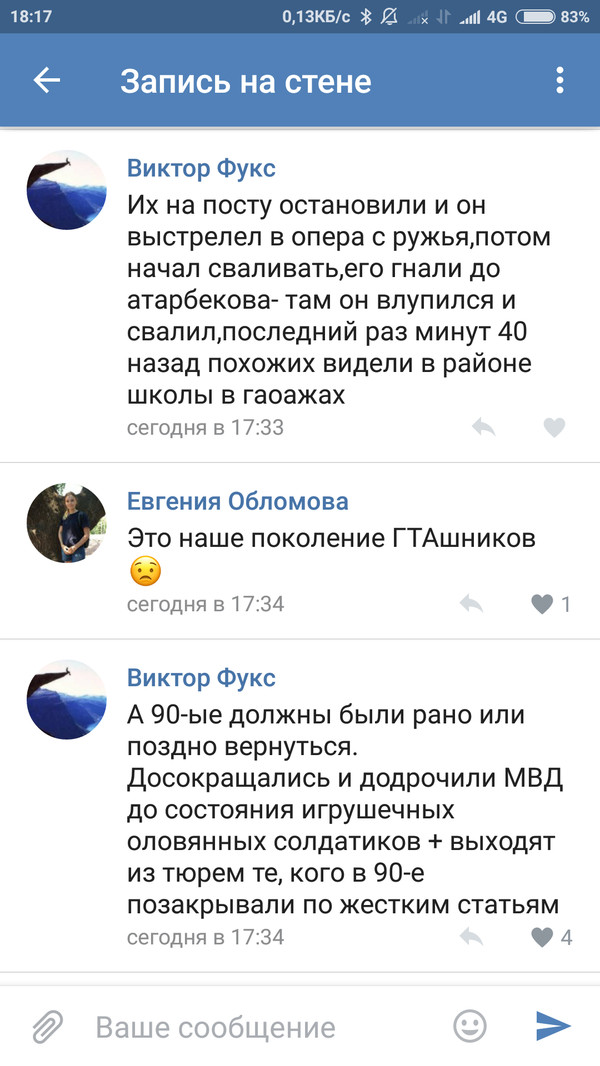The width and height of the screenshot is (600, 1066).
Task: Like the comment starting "А 90-ые должны"
Action: [x=543, y=937]
